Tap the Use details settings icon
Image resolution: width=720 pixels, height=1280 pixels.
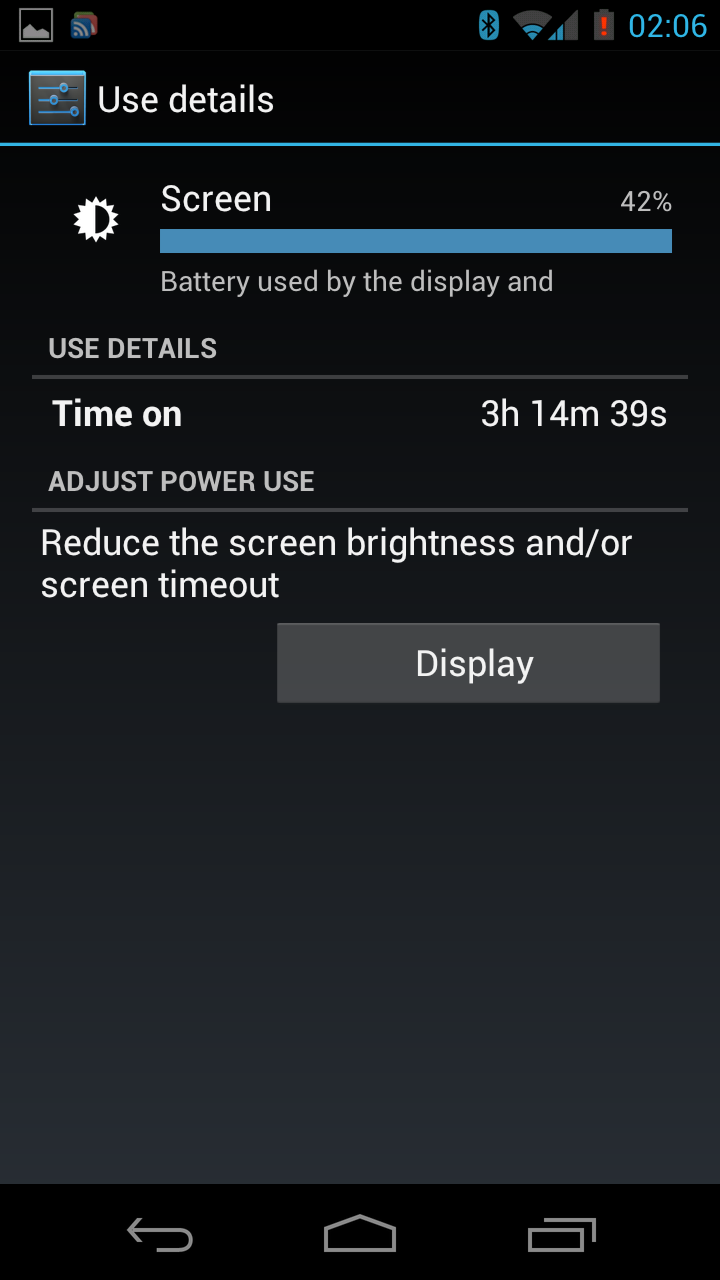57,98
